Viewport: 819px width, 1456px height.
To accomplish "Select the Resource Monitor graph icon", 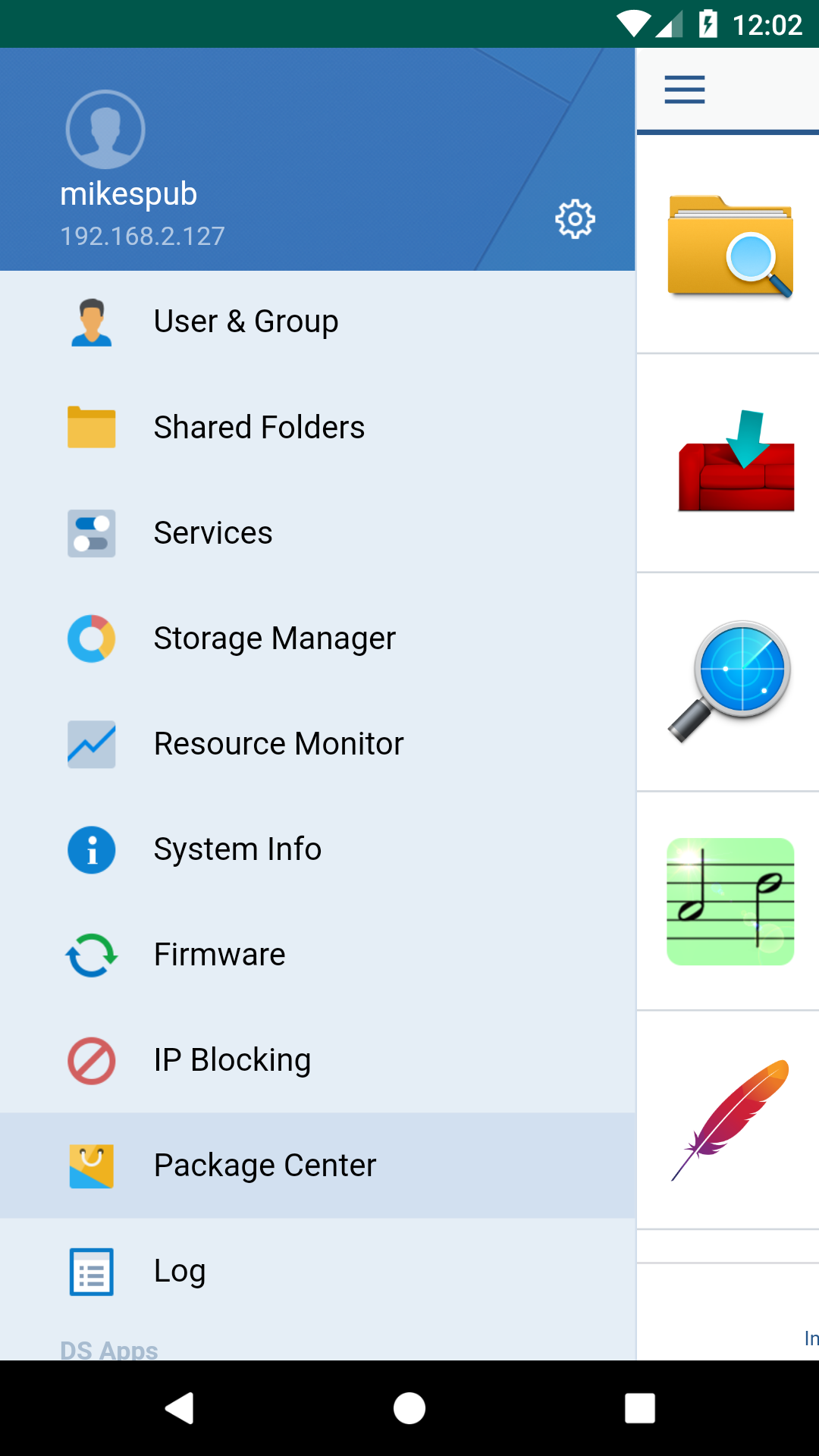I will point(91,745).
